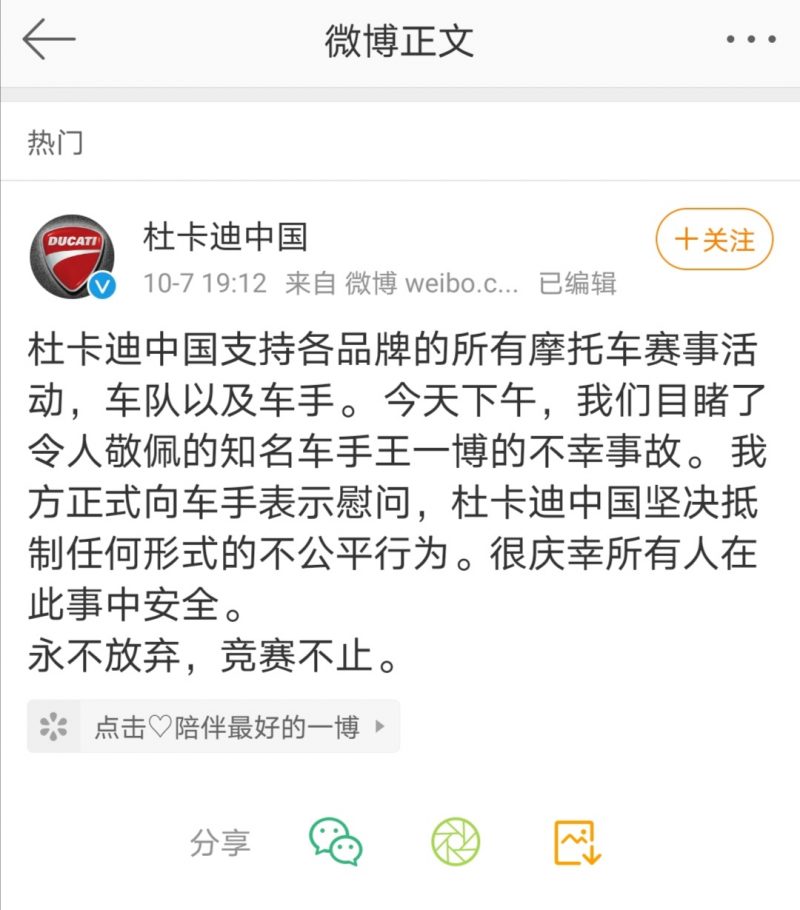Follow 杜卡迪中国 with the 关注 button
The height and width of the screenshot is (910, 800).
(x=714, y=240)
